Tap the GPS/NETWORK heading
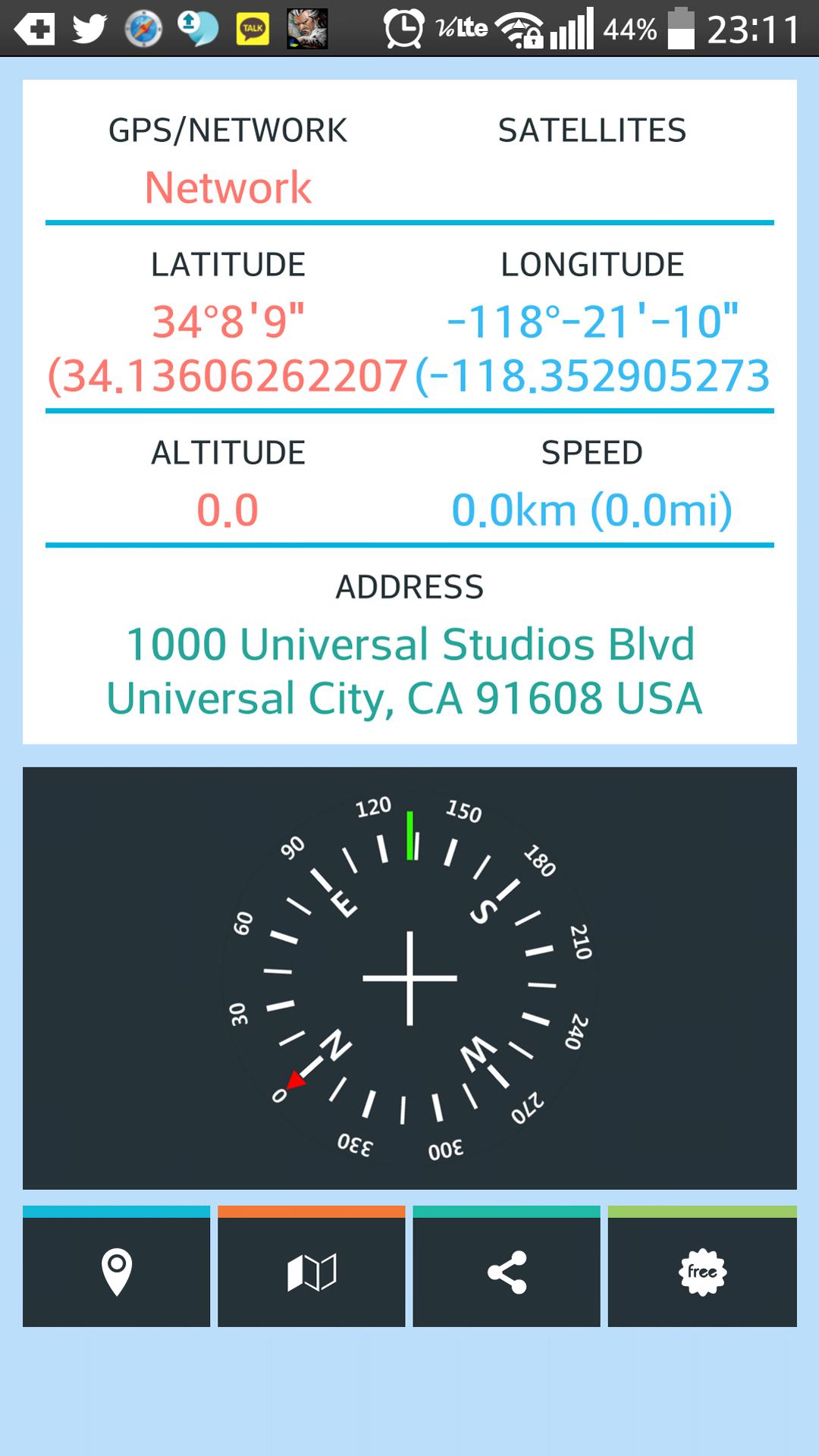Image resolution: width=819 pixels, height=1456 pixels. point(227,129)
